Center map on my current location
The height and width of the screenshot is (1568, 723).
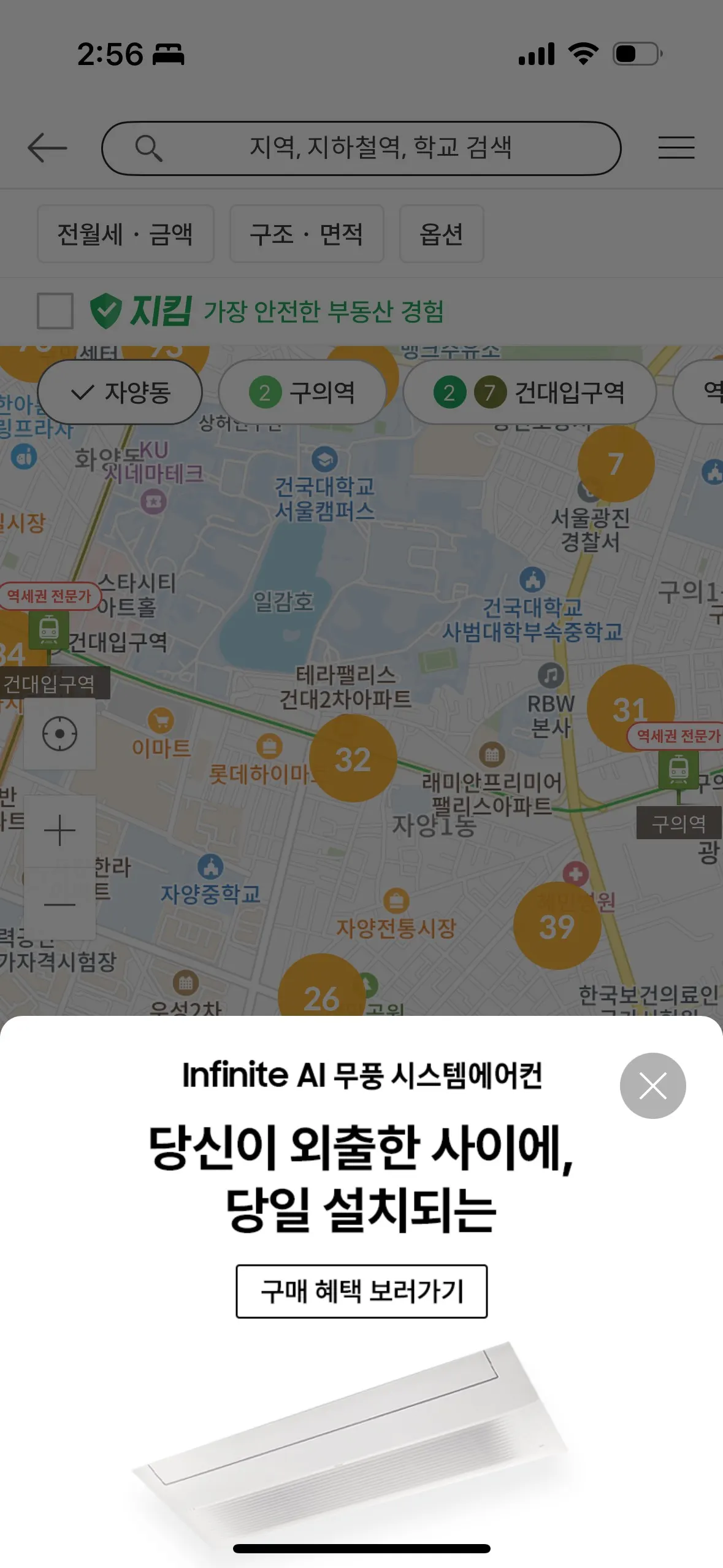(59, 734)
